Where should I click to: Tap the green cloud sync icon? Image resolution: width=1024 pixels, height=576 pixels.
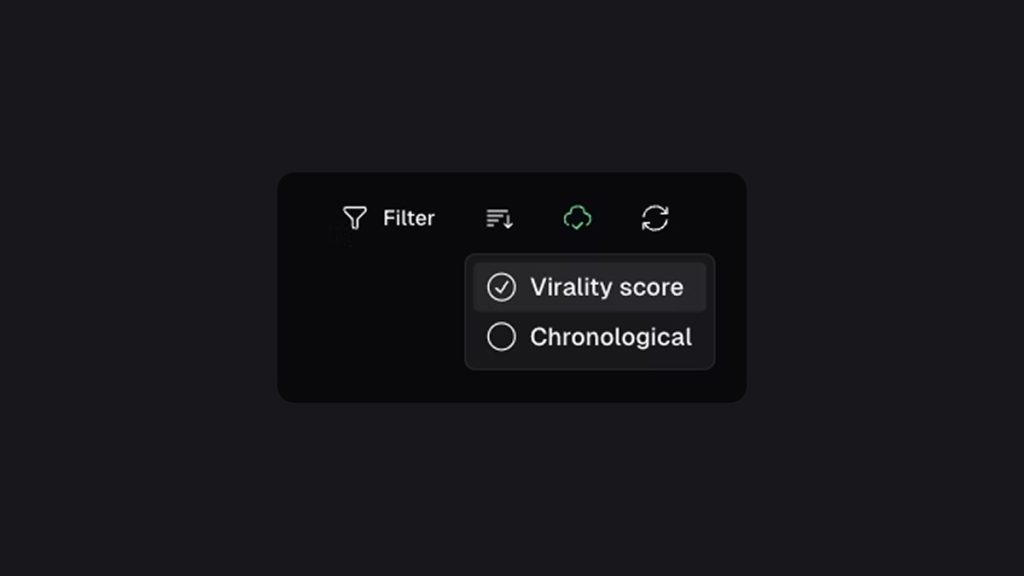pyautogui.click(x=577, y=218)
